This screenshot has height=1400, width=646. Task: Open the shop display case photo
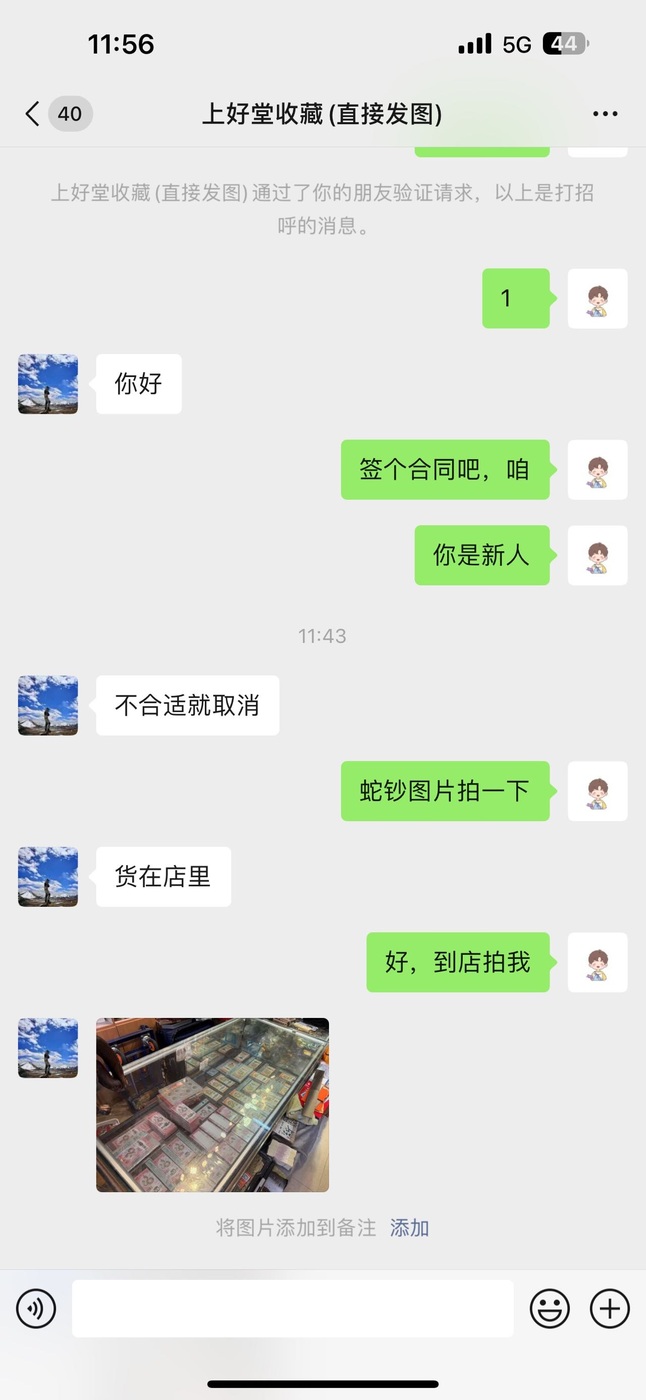[x=212, y=1105]
